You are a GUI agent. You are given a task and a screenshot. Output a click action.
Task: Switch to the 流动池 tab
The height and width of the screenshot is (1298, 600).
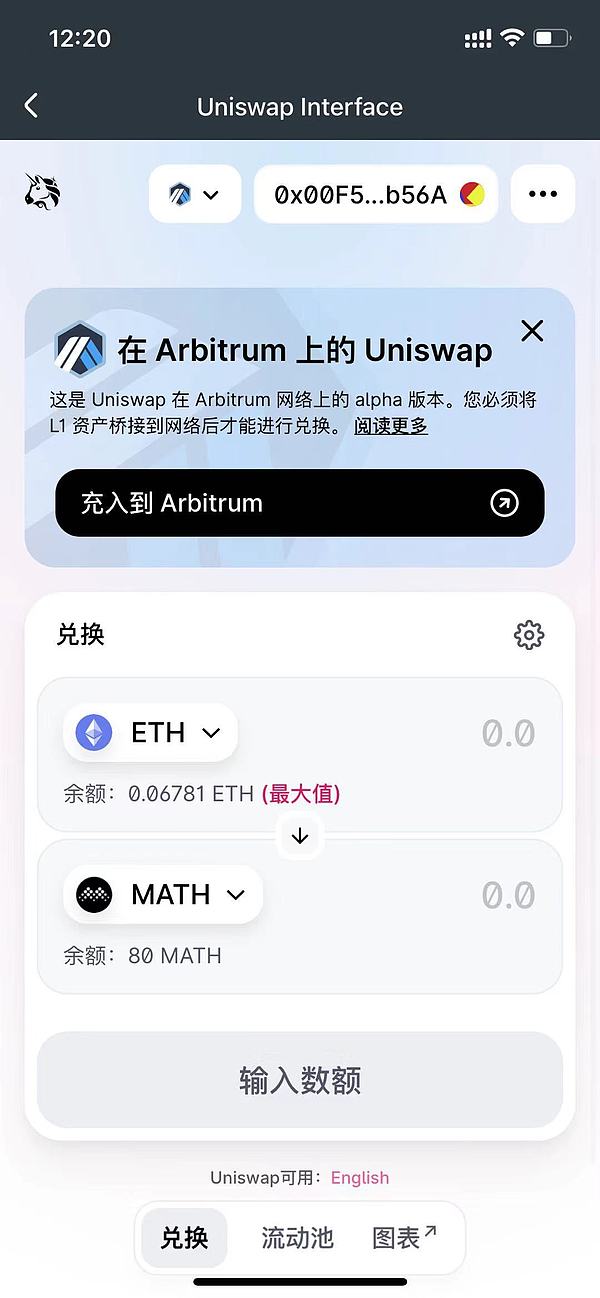[297, 1238]
